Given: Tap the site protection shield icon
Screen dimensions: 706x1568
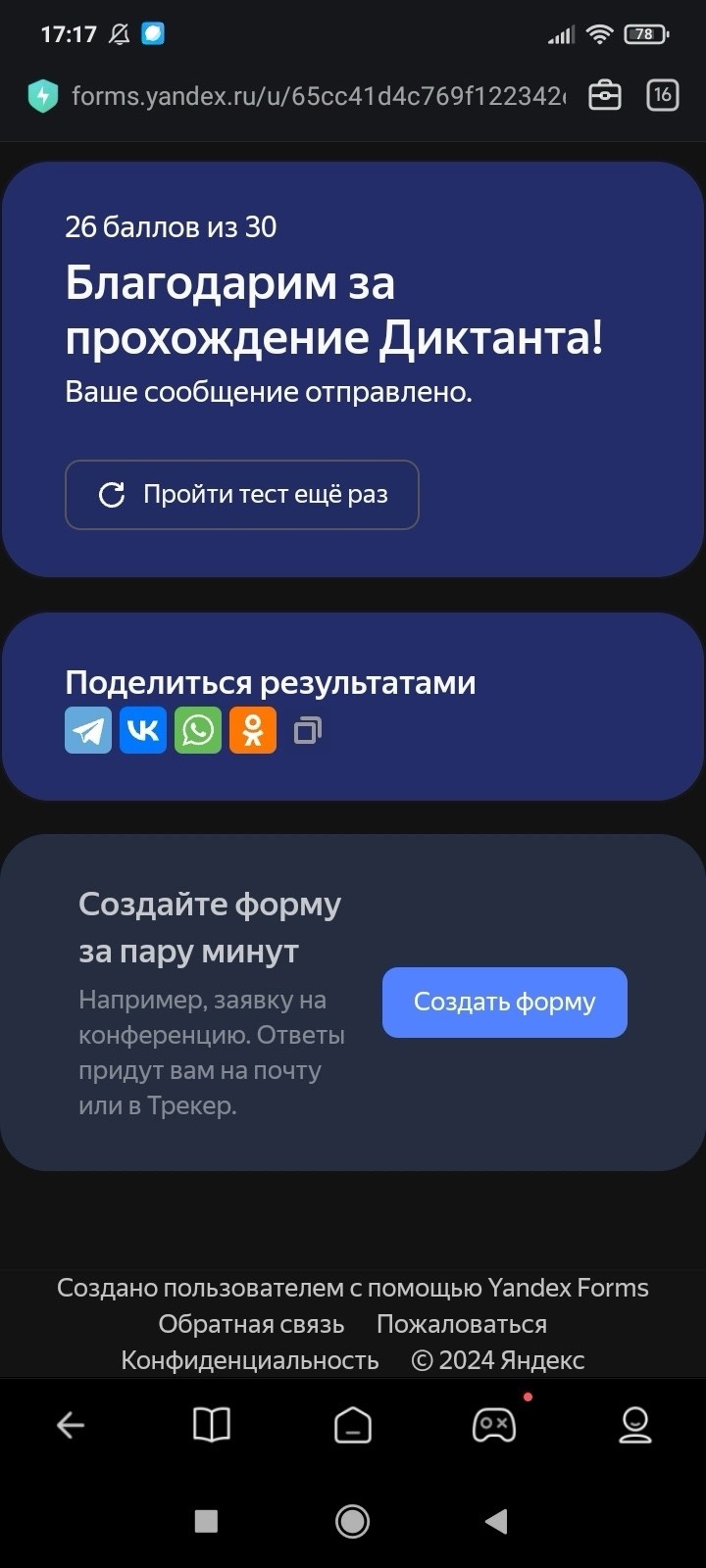Looking at the screenshot, I should [42, 96].
